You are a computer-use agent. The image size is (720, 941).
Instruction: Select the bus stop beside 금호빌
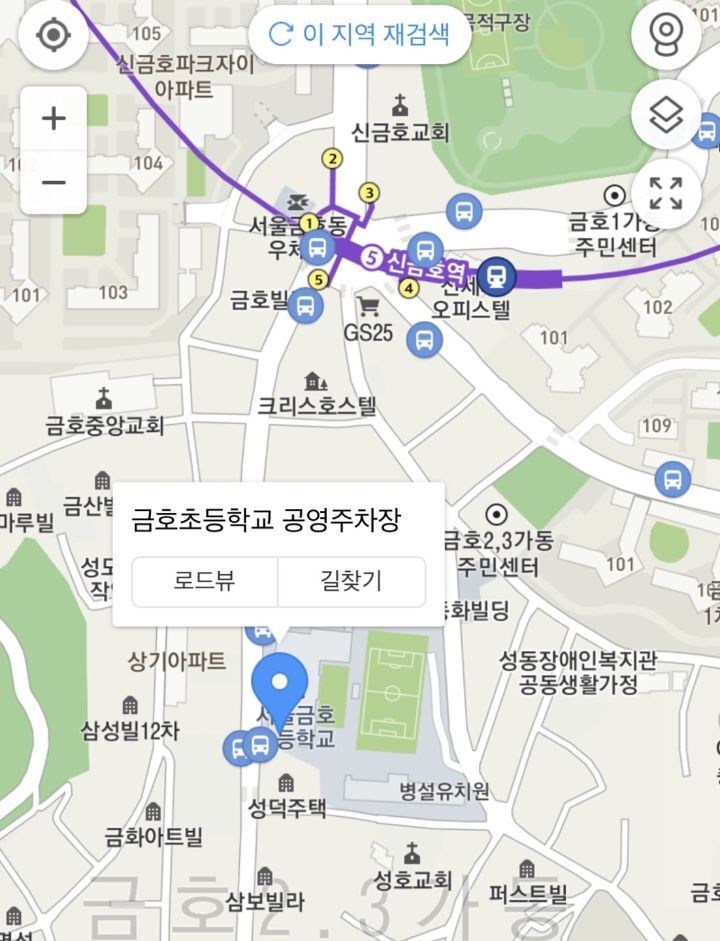point(306,305)
